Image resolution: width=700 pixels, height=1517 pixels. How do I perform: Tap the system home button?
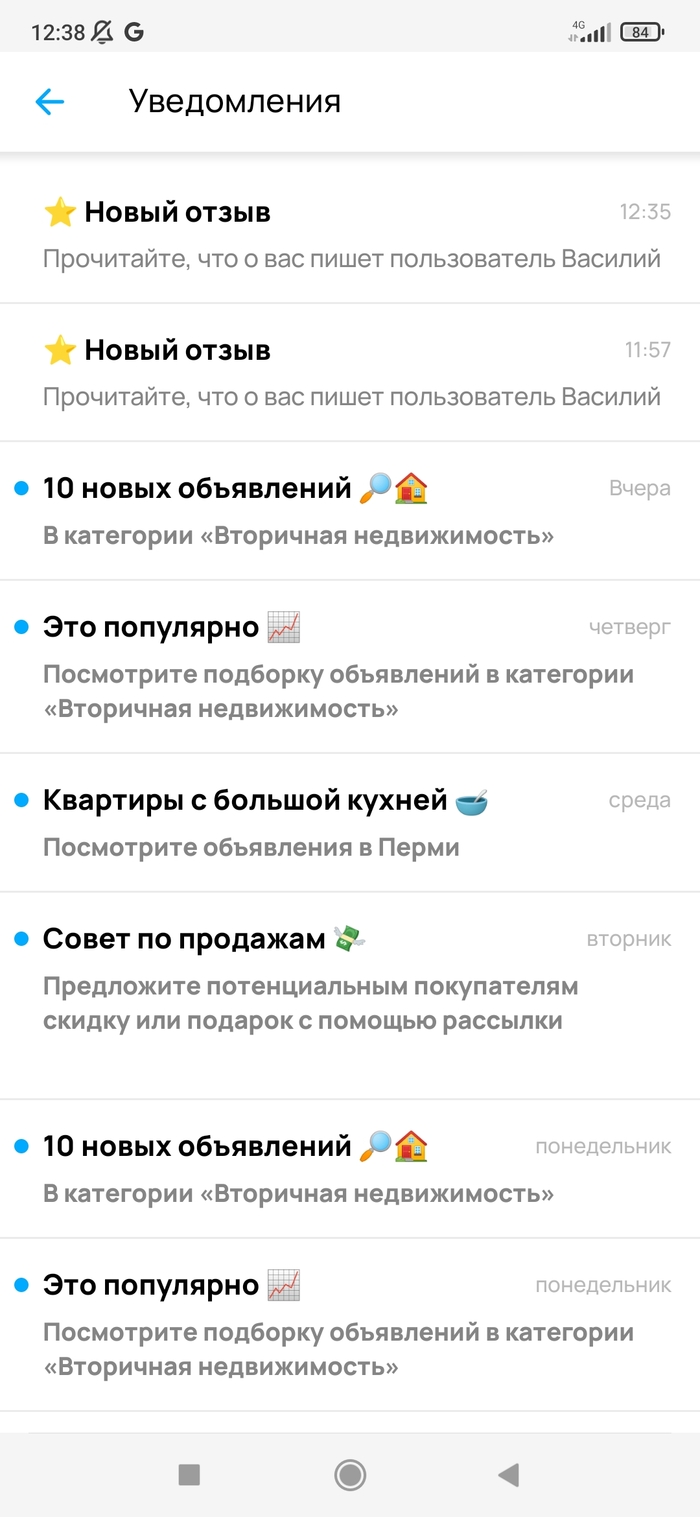(x=350, y=1474)
